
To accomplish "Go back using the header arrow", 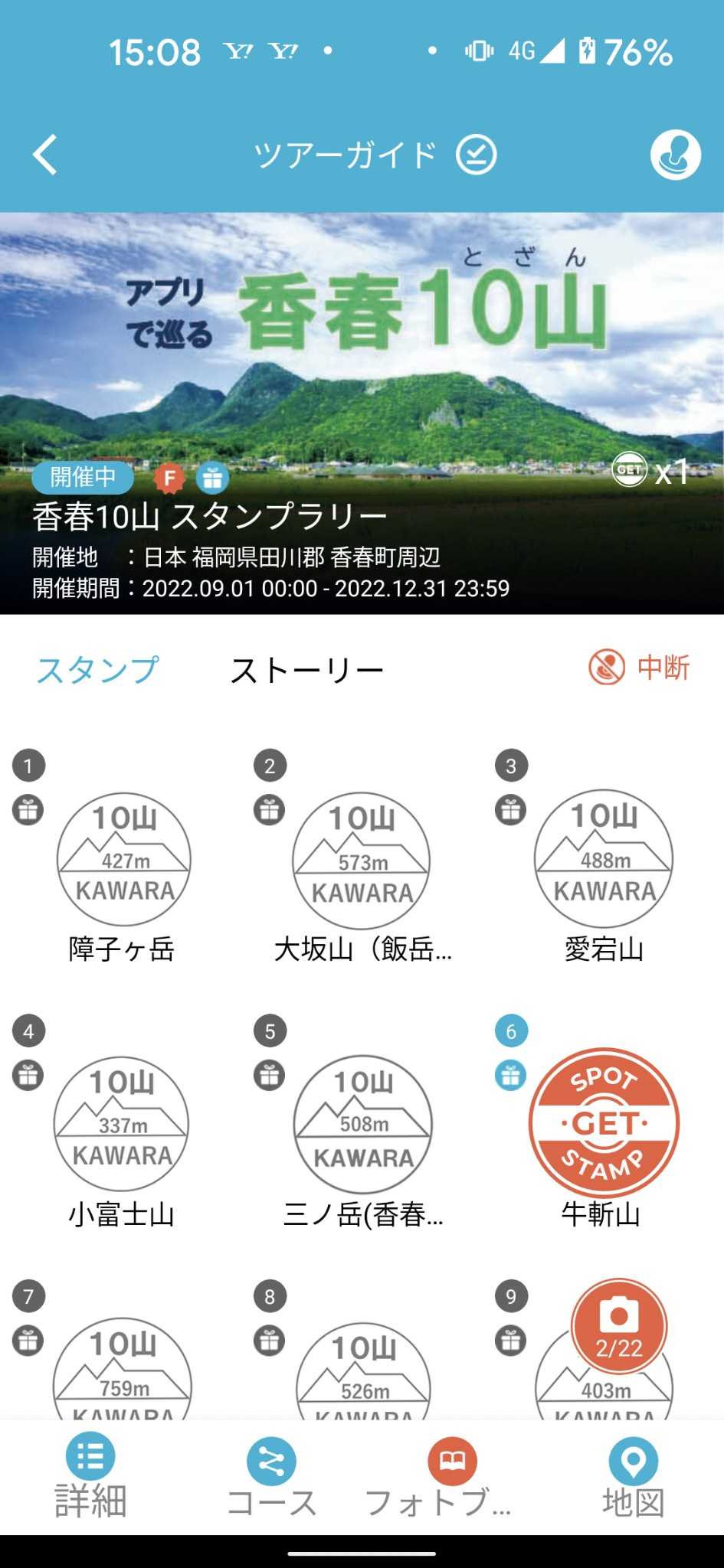I will click(46, 155).
